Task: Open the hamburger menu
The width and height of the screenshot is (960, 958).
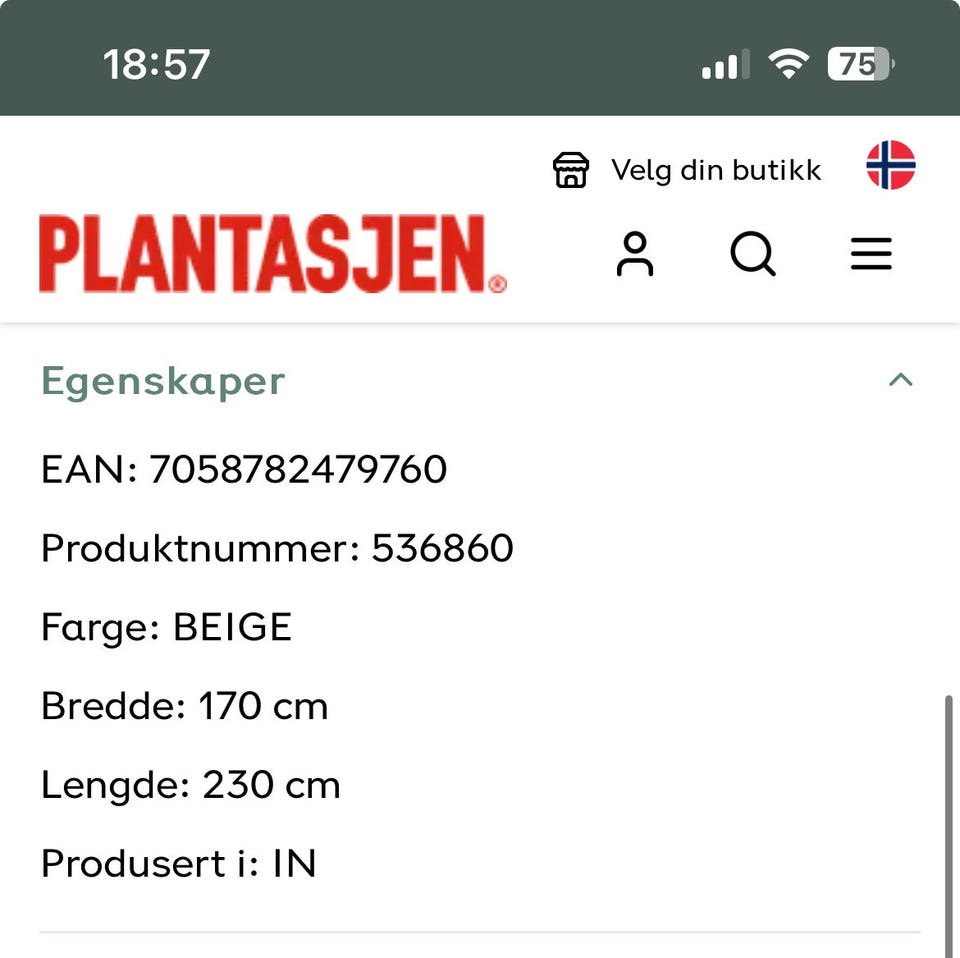Action: pos(870,254)
